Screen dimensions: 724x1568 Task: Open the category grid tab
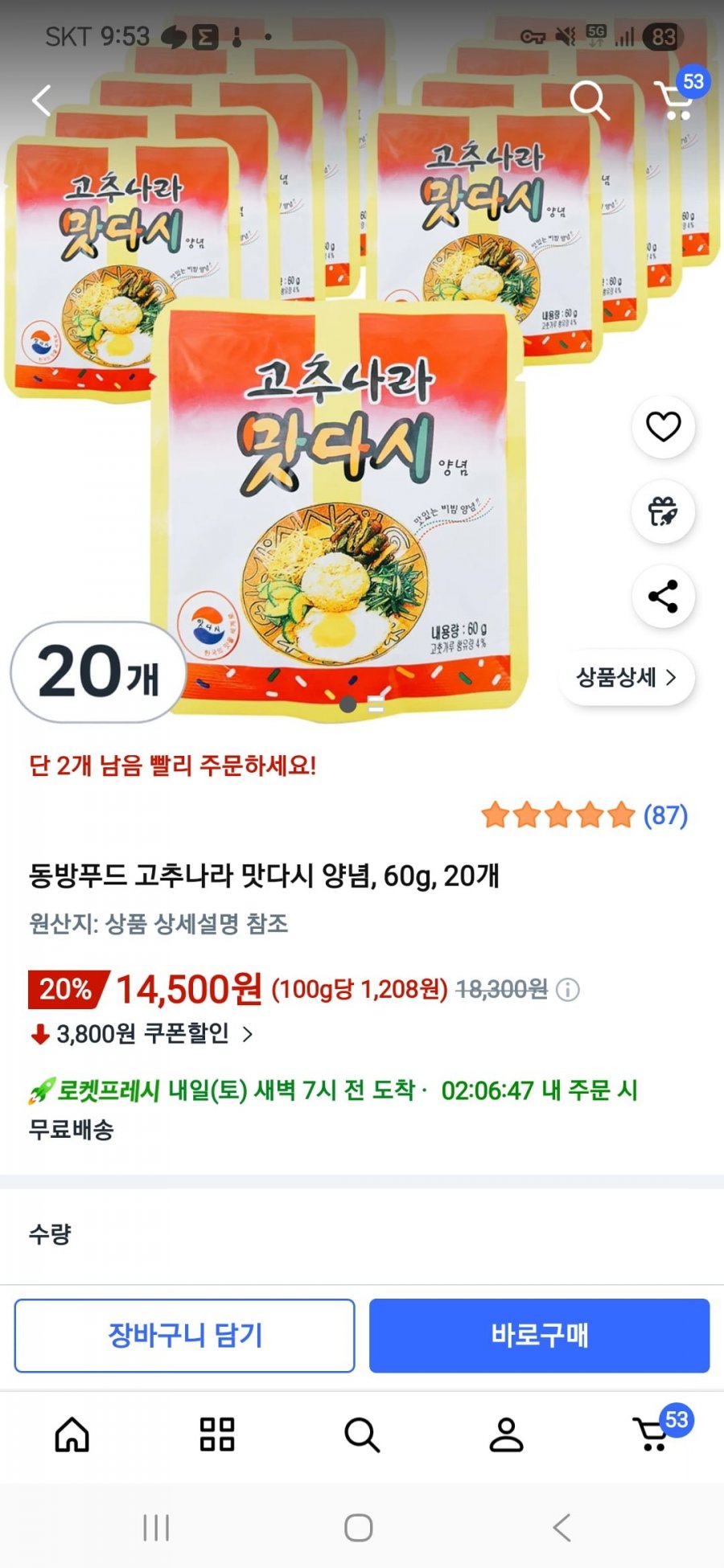(217, 1435)
